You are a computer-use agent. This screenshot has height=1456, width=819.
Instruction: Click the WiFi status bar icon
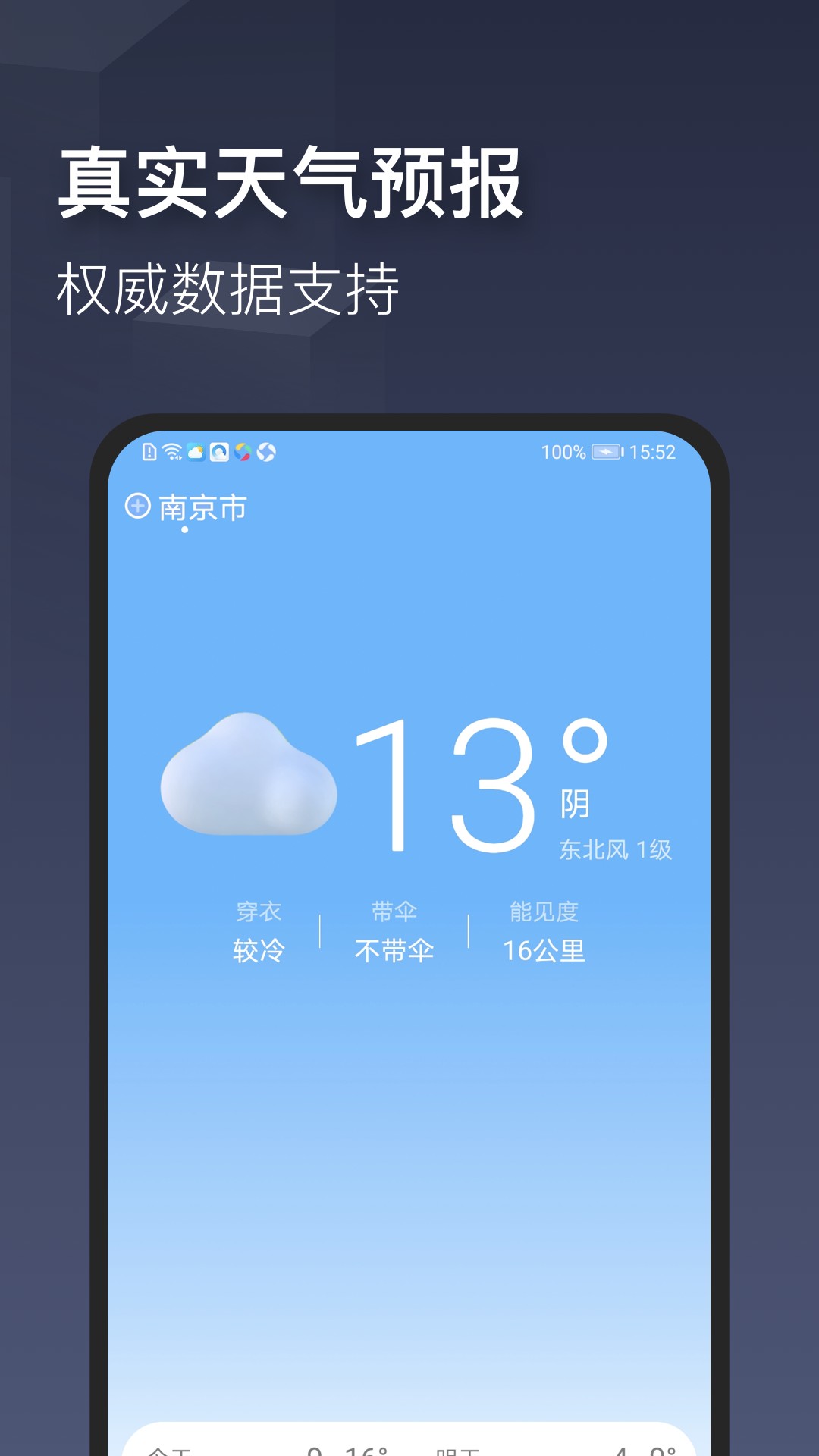tap(173, 450)
